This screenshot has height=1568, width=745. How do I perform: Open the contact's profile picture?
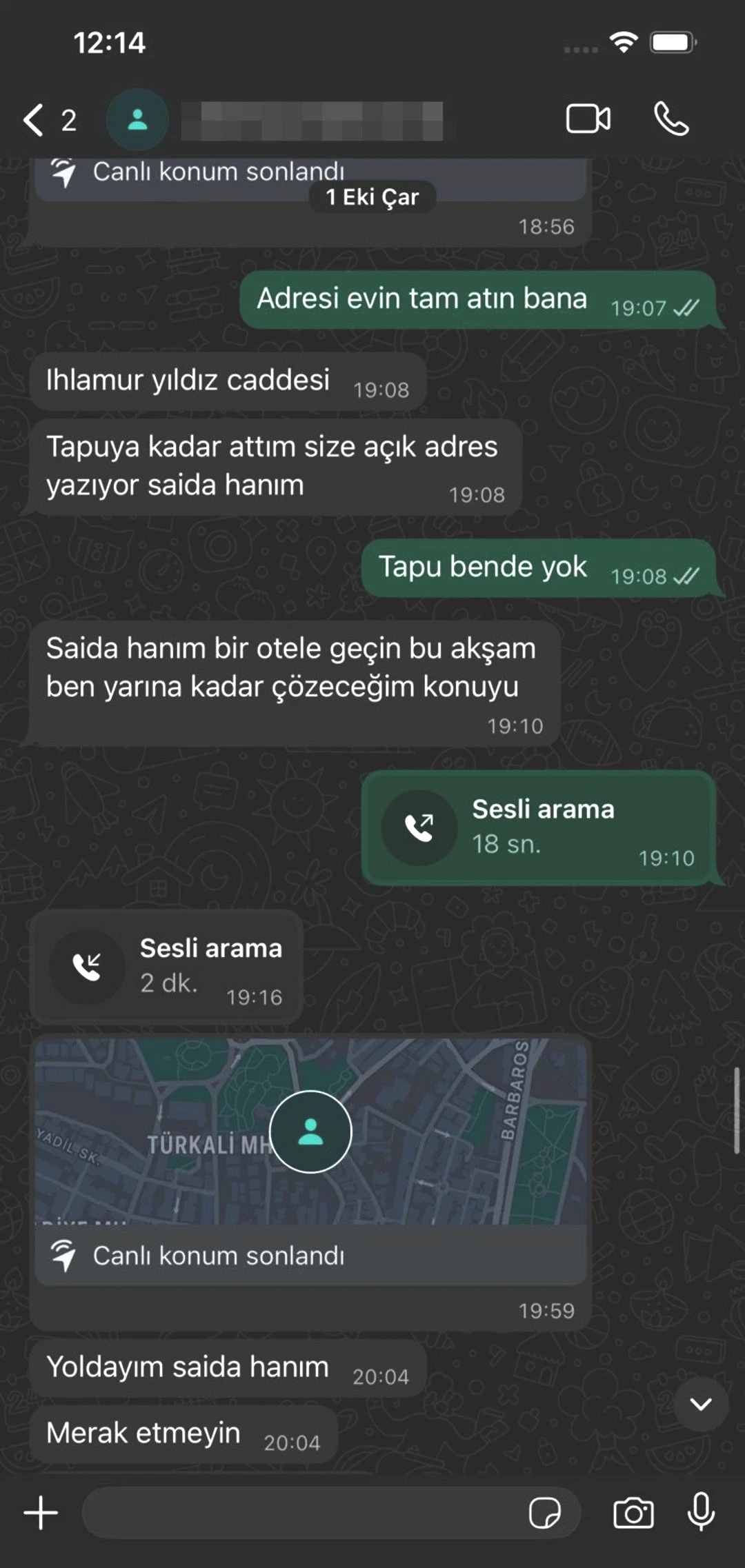pos(137,120)
